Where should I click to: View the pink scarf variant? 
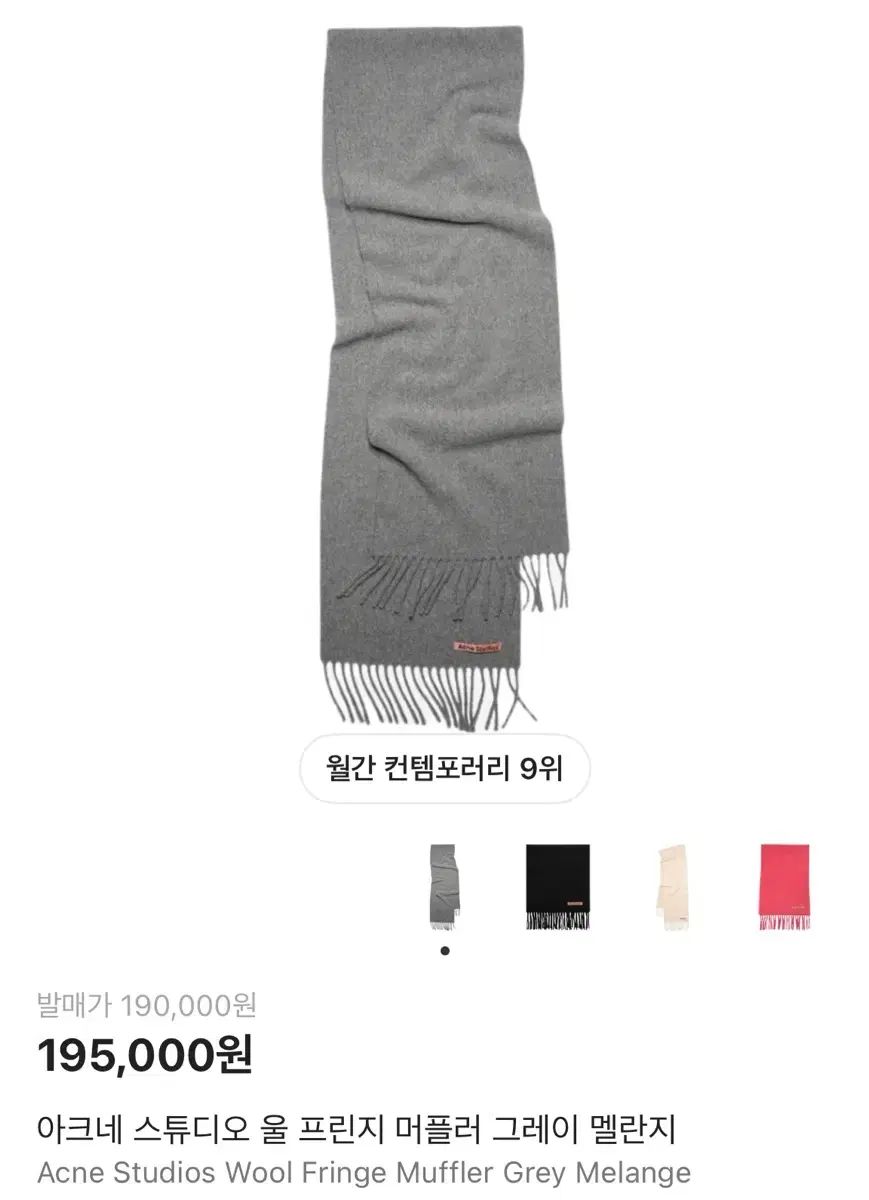point(785,887)
